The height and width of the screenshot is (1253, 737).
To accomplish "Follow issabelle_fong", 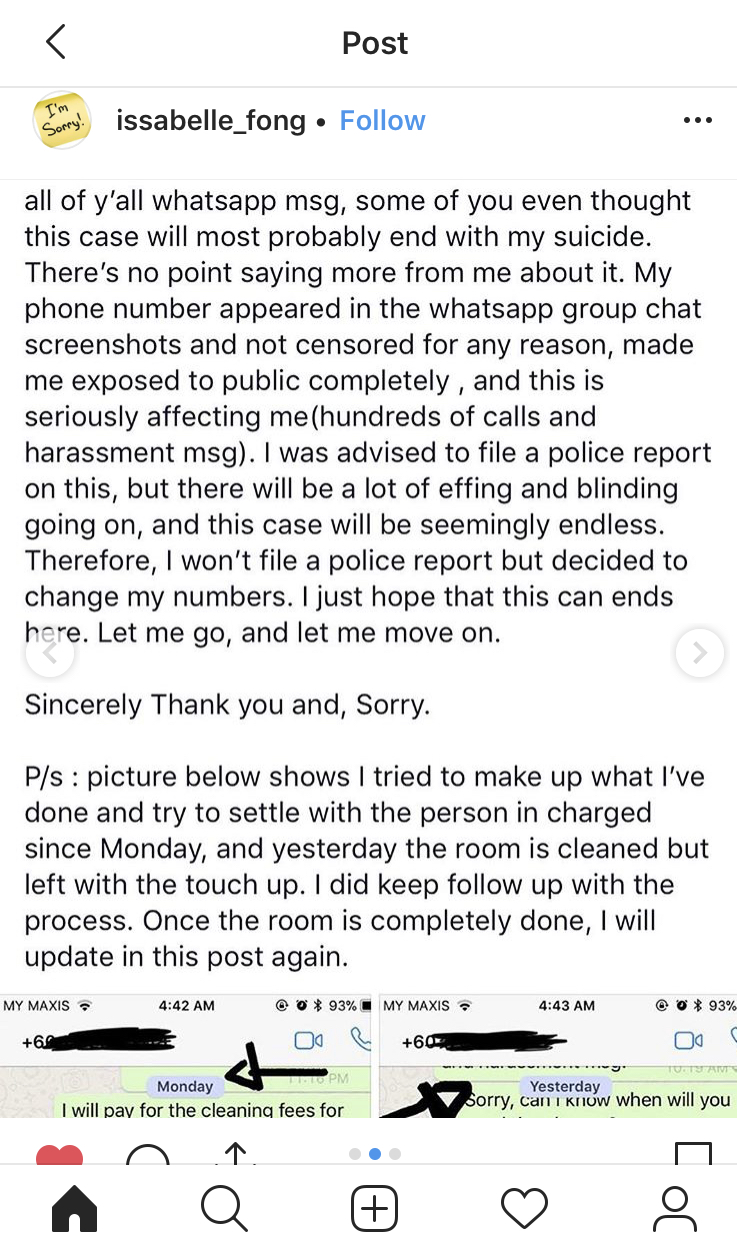I will pyautogui.click(x=382, y=121).
